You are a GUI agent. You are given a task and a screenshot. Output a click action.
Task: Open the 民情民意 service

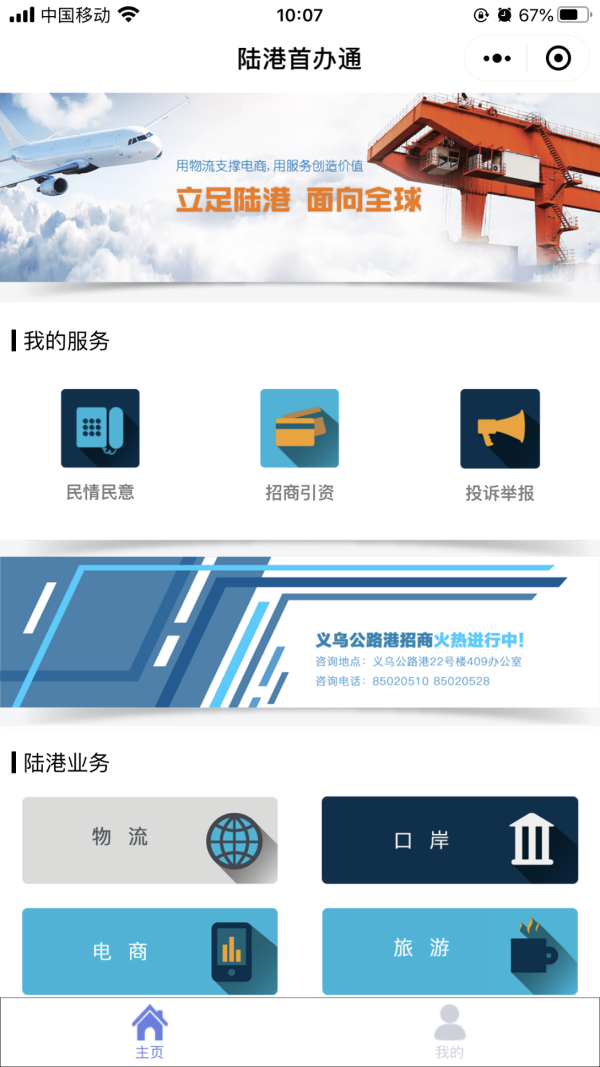(x=100, y=444)
